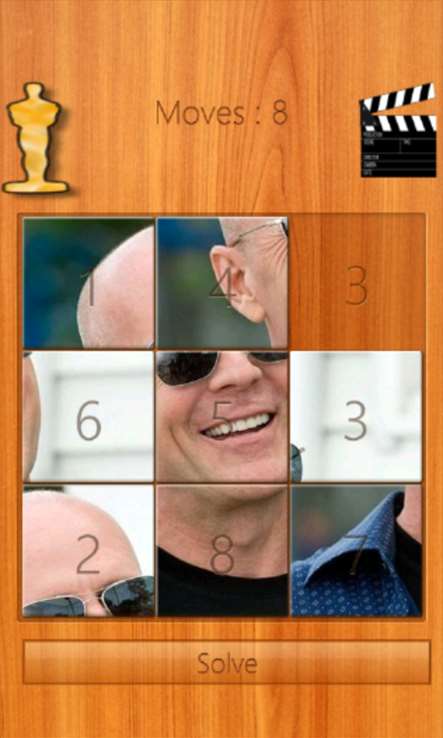Image resolution: width=443 pixels, height=738 pixels.
Task: Tap the Solve button
Action: (x=226, y=661)
